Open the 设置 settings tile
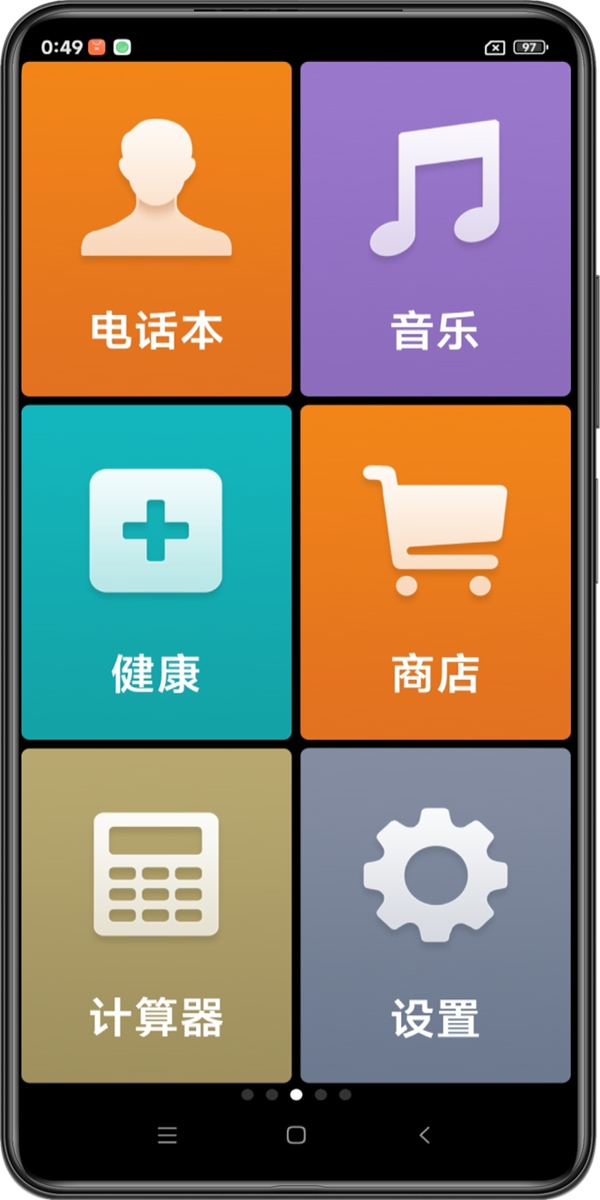 coord(435,915)
